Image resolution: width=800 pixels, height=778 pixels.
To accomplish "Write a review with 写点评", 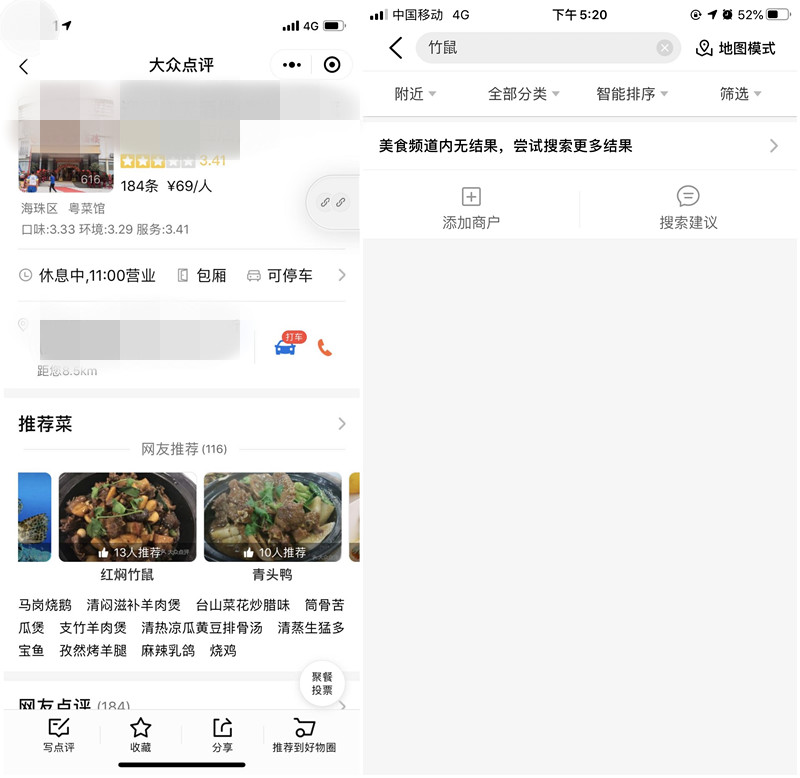I will pyautogui.click(x=58, y=735).
